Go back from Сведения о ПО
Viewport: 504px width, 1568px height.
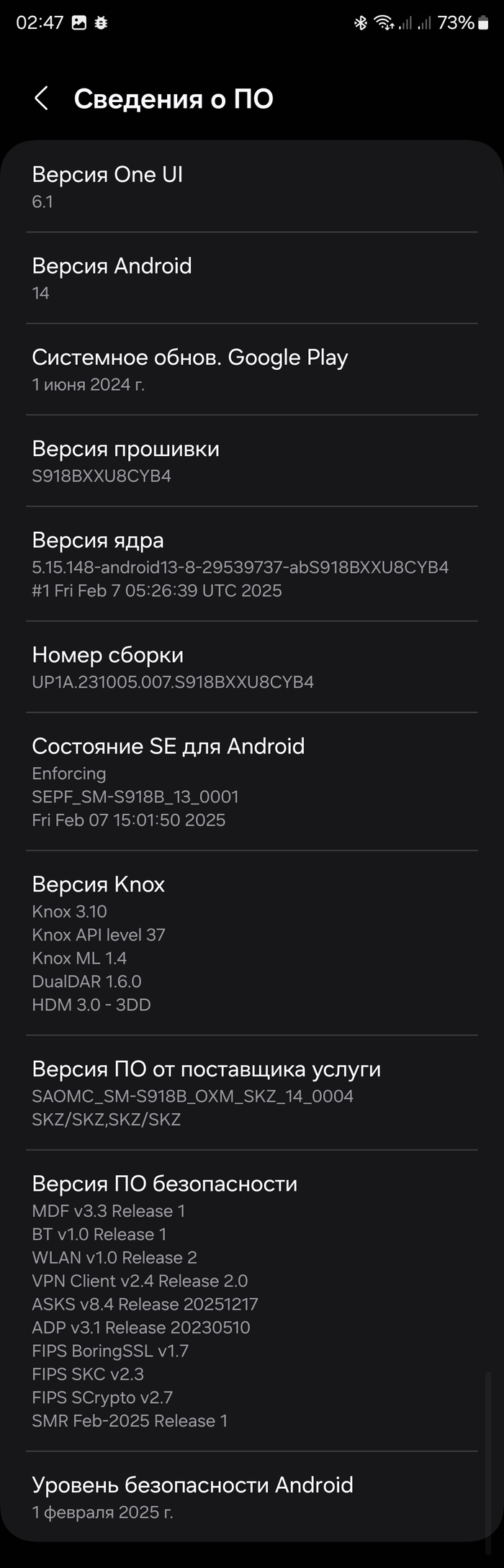42,99
